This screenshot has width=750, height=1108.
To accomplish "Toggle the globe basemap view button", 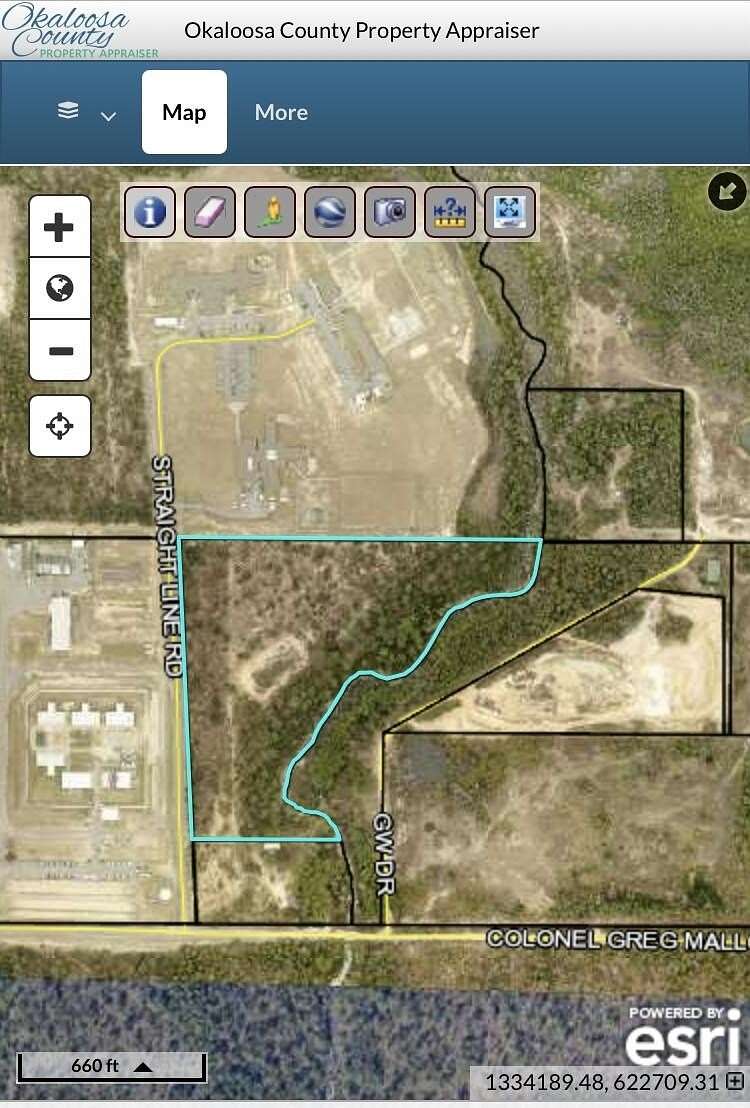I will [60, 289].
